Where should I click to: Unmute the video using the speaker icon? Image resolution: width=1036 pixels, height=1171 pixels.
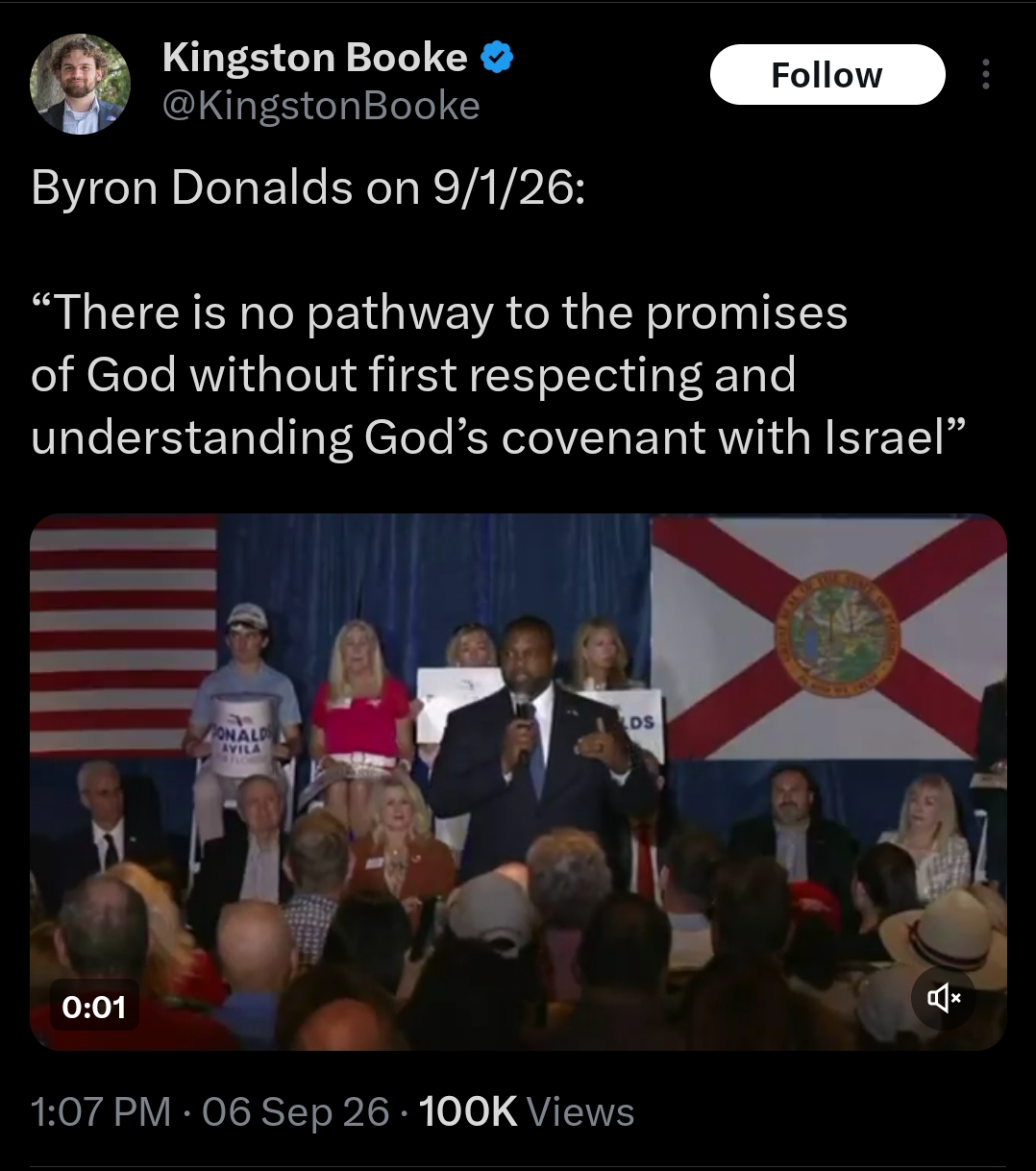[944, 999]
